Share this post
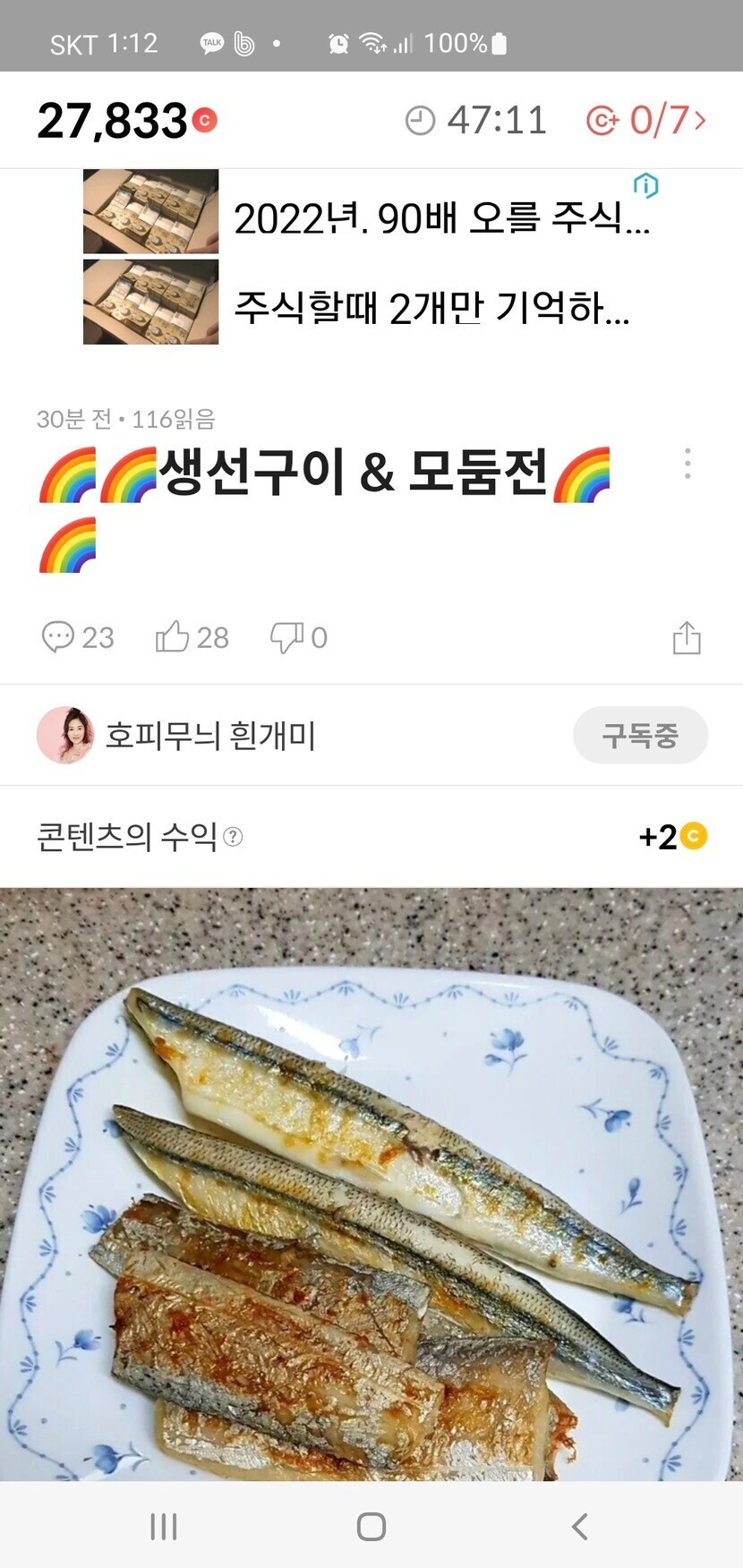Viewport: 743px width, 1568px height. (687, 637)
